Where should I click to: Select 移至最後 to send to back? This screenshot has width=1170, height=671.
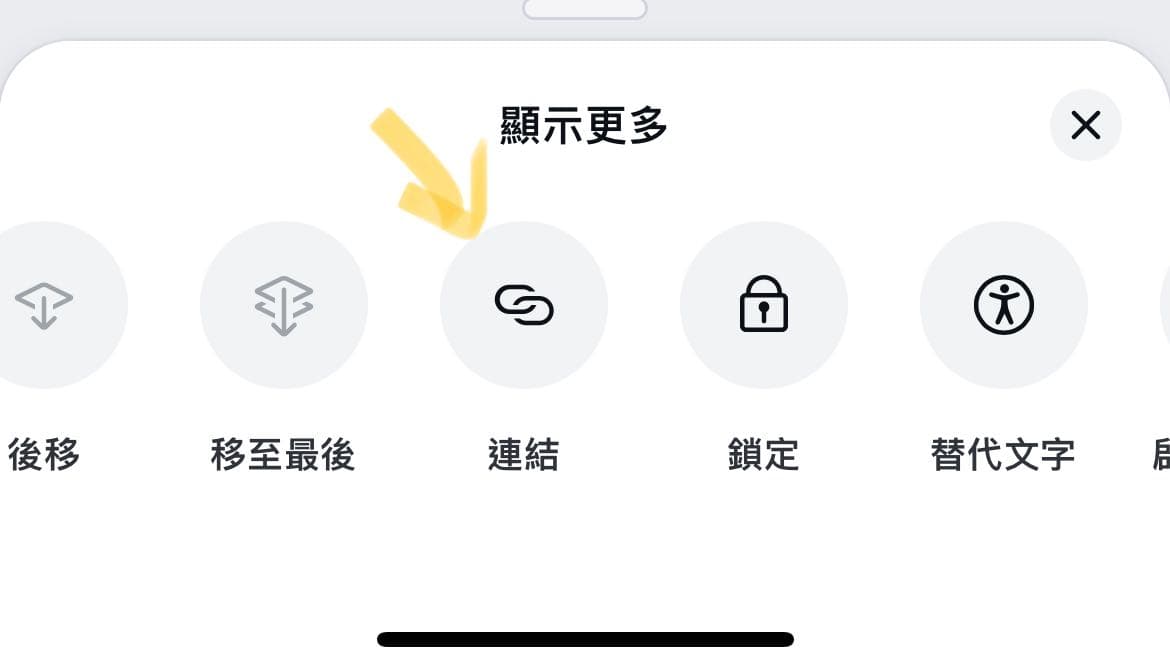[284, 305]
